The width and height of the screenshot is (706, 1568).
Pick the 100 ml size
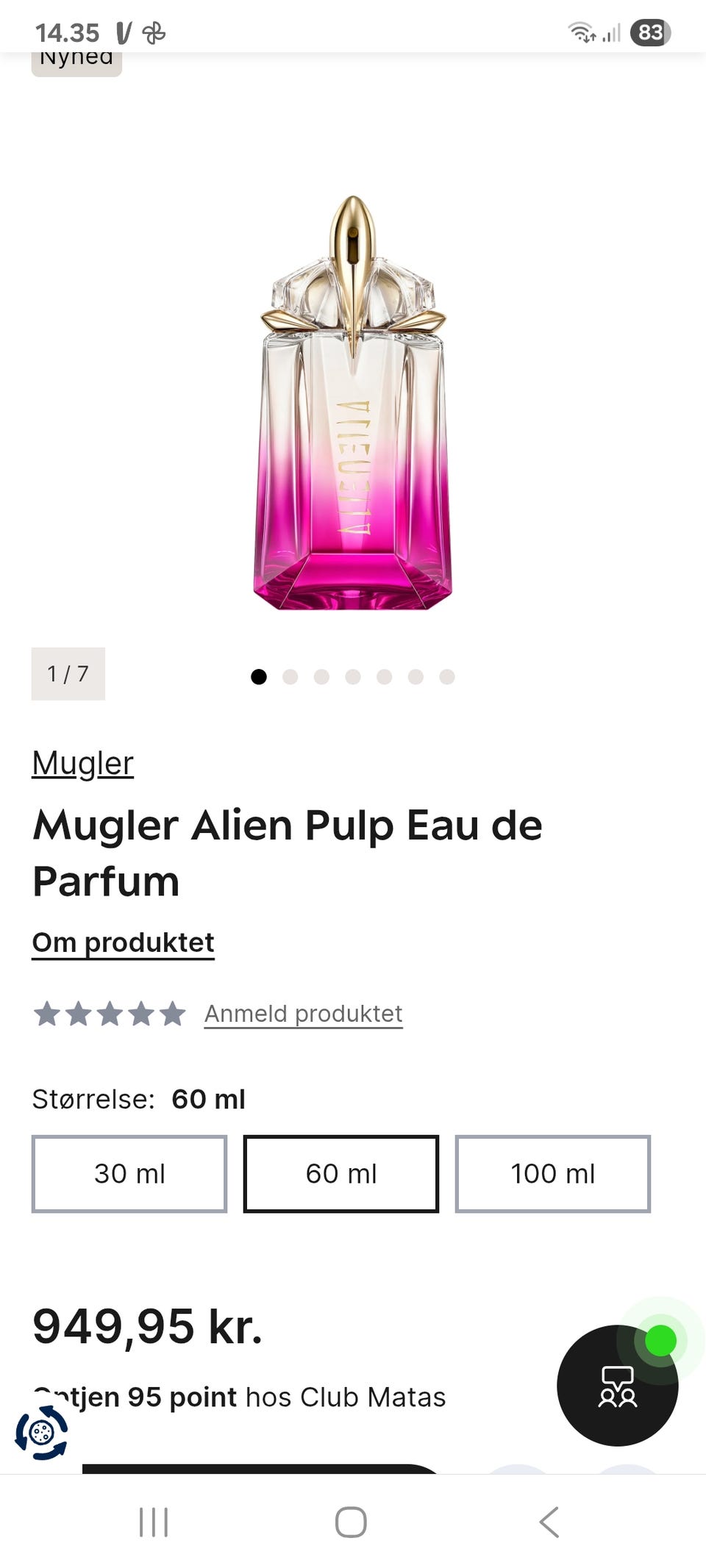pyautogui.click(x=553, y=1174)
